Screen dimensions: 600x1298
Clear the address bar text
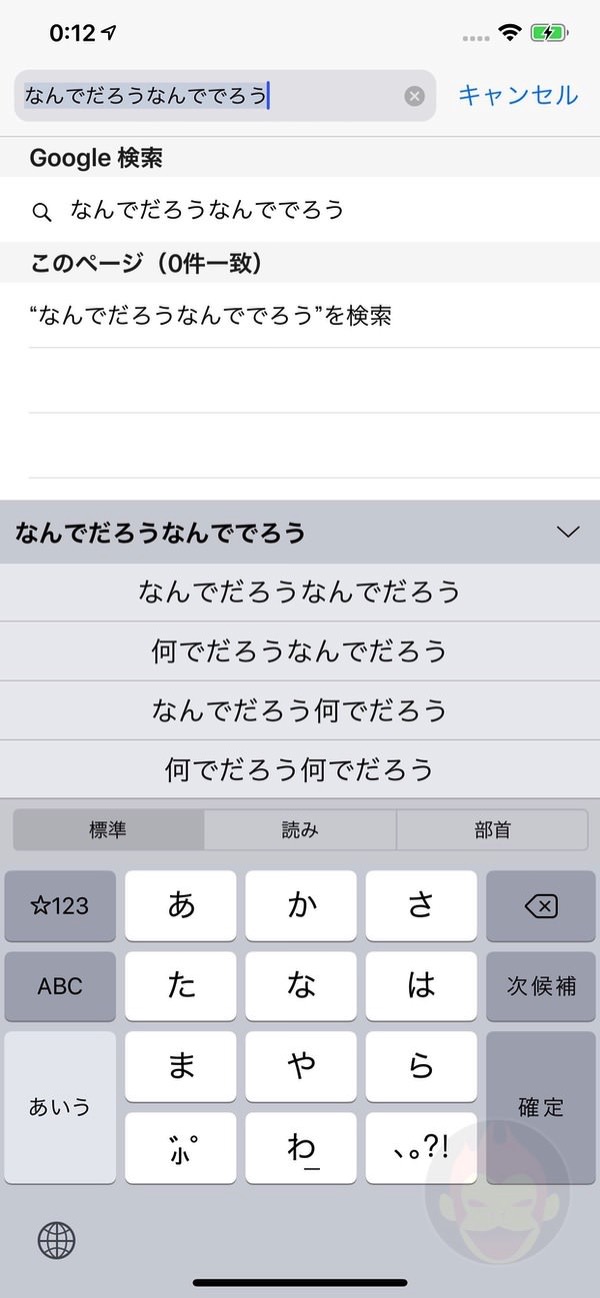414,96
